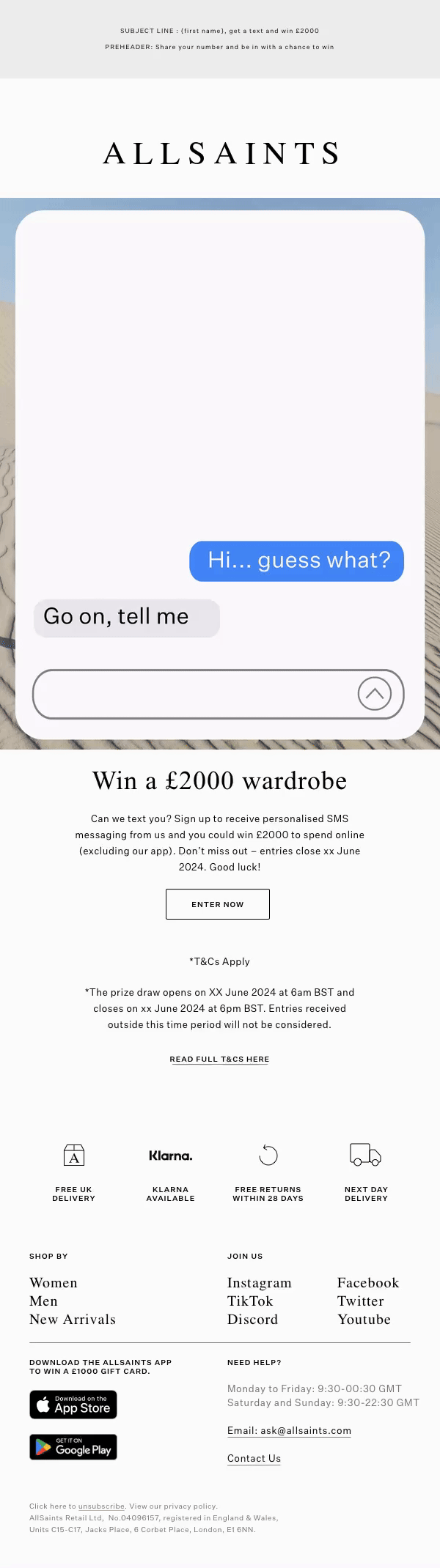Image resolution: width=440 pixels, height=1568 pixels.
Task: Visit AllSaints on Instagram
Action: point(259,1282)
